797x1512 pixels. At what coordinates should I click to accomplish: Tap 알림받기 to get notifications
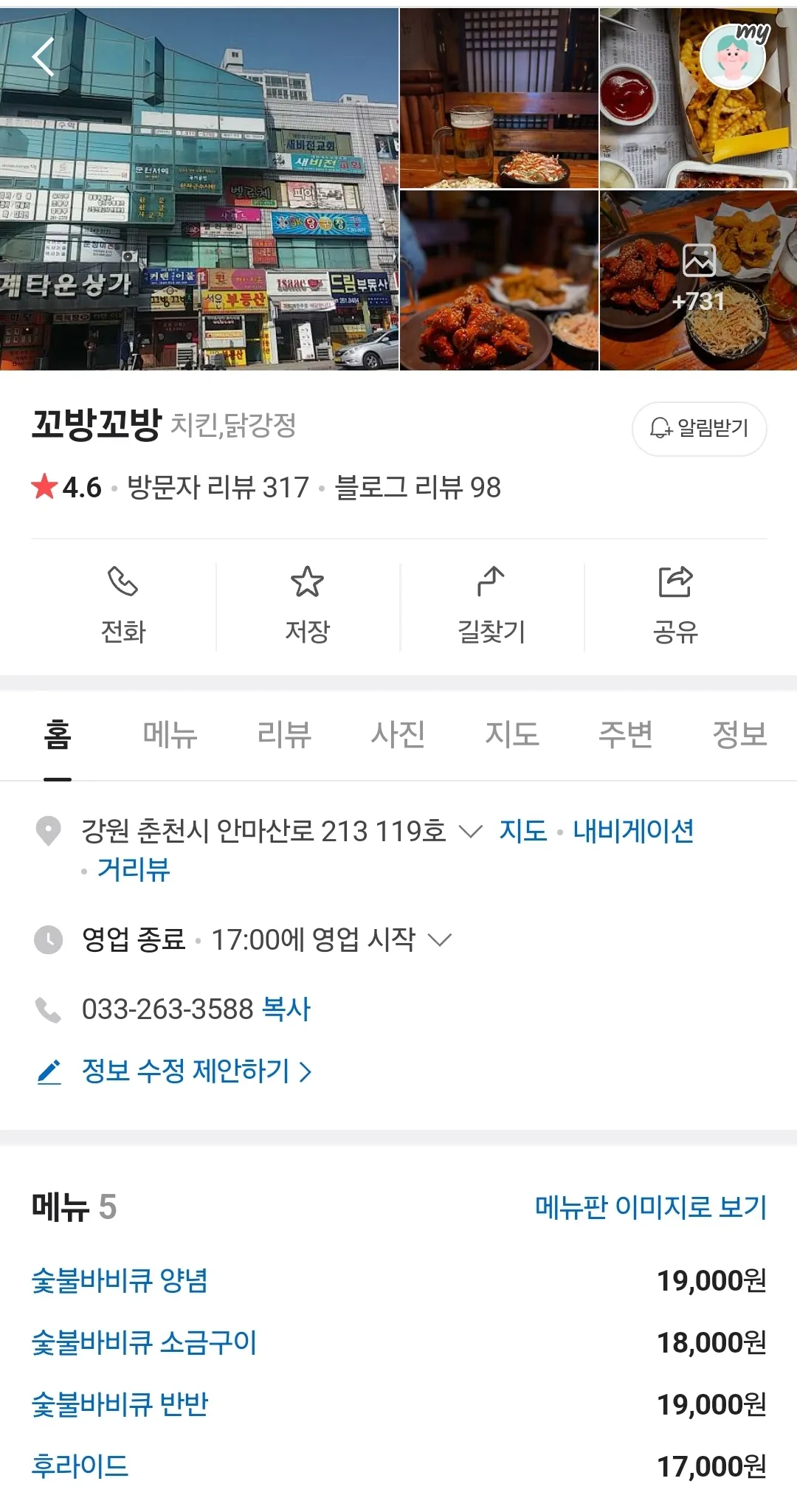click(x=699, y=428)
